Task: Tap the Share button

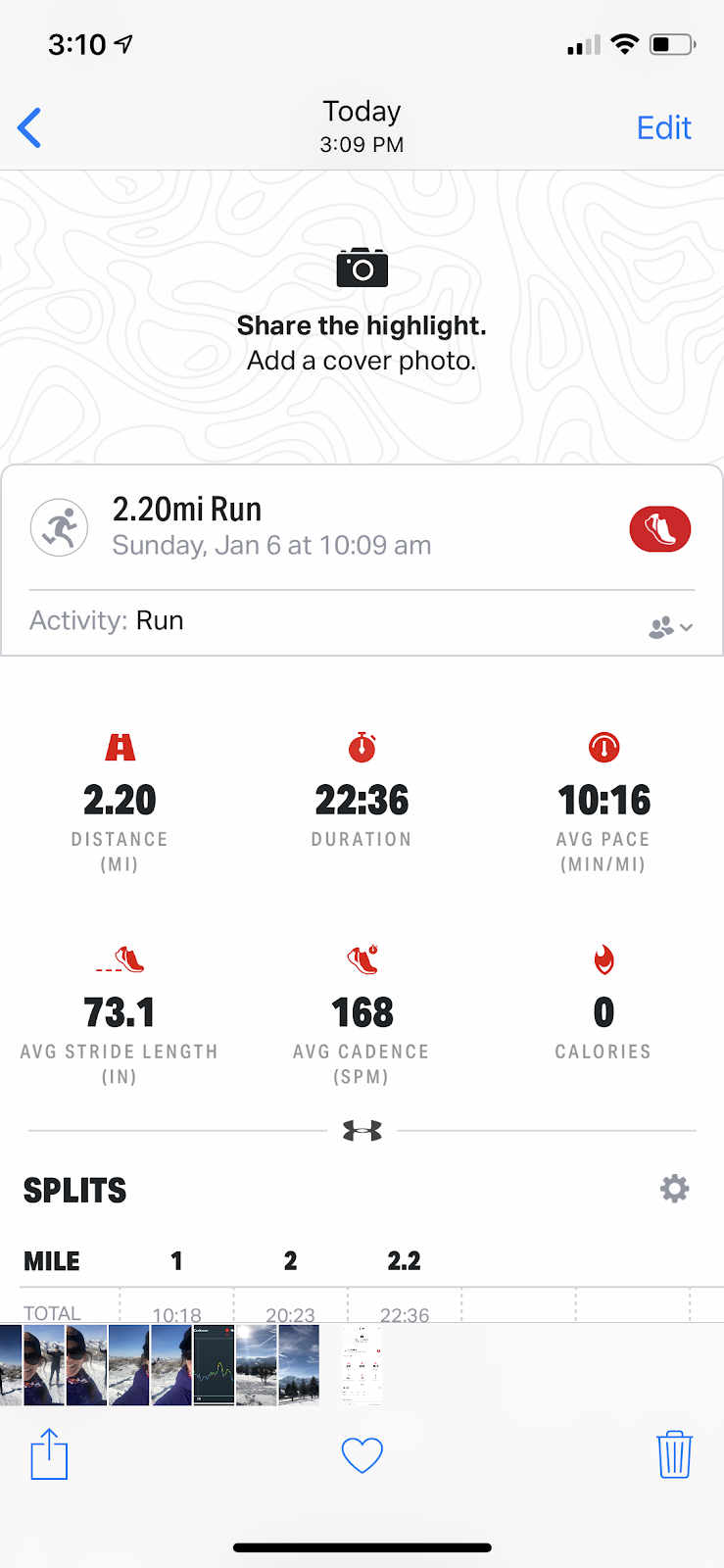Action: pos(49,1455)
